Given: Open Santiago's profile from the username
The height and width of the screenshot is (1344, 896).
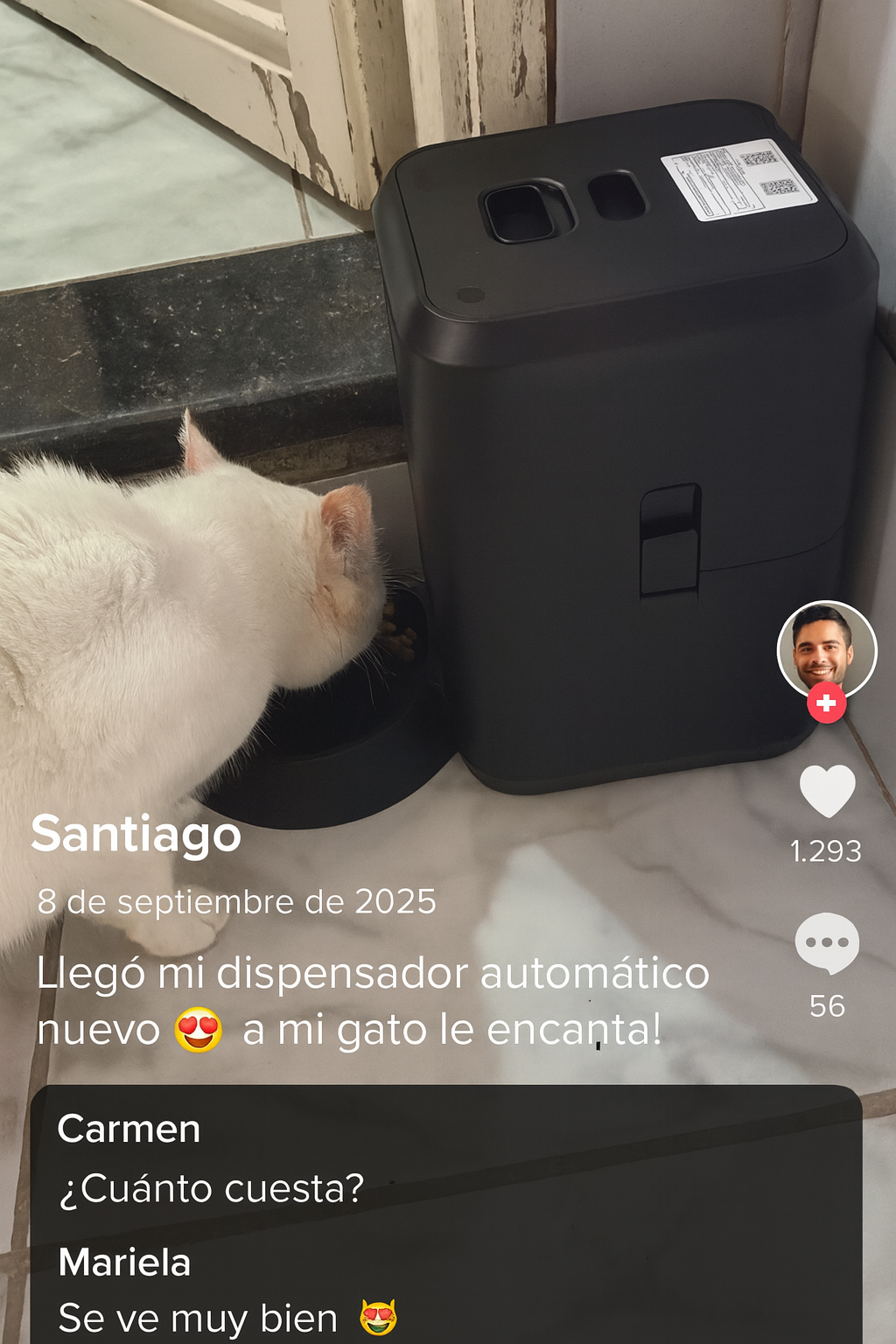Looking at the screenshot, I should point(136,834).
